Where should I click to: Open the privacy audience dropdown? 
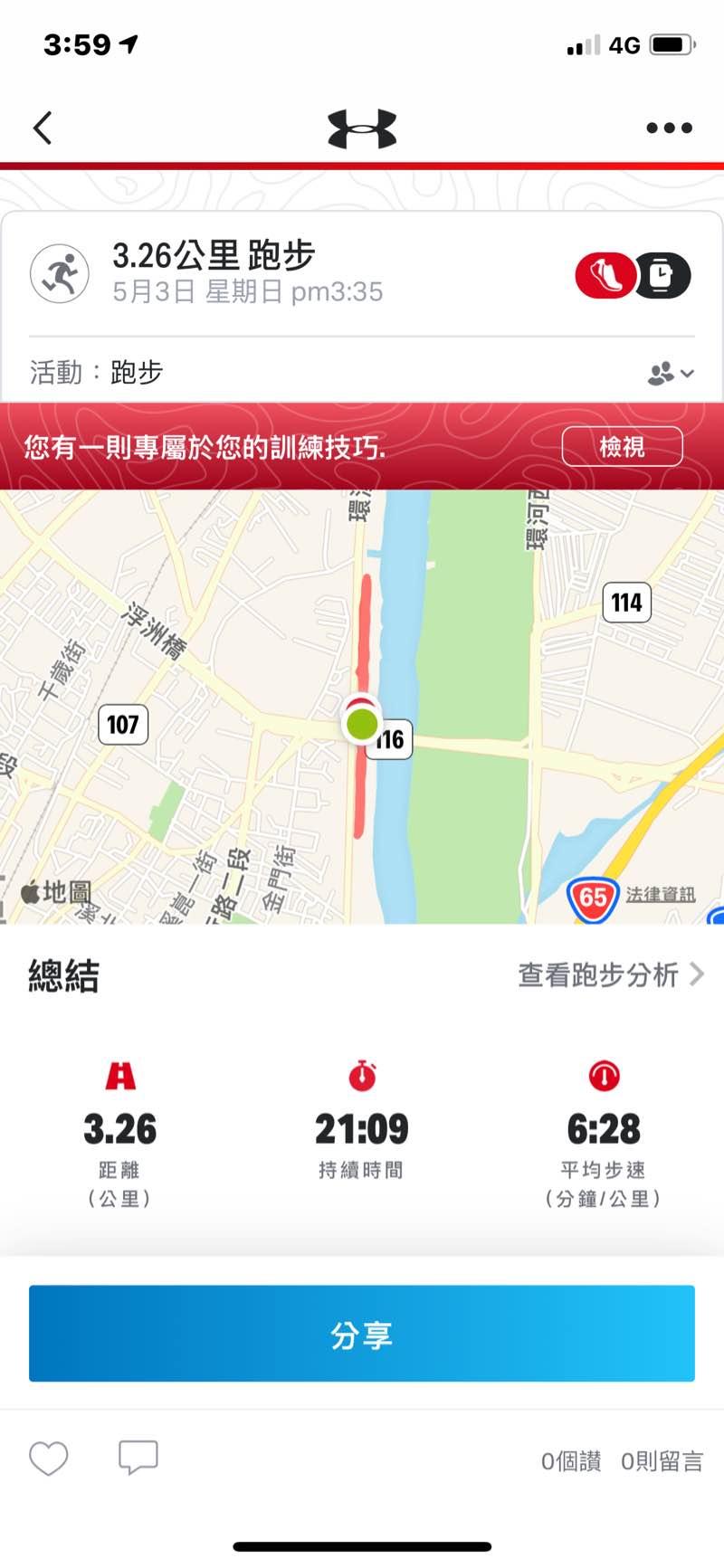tap(671, 373)
